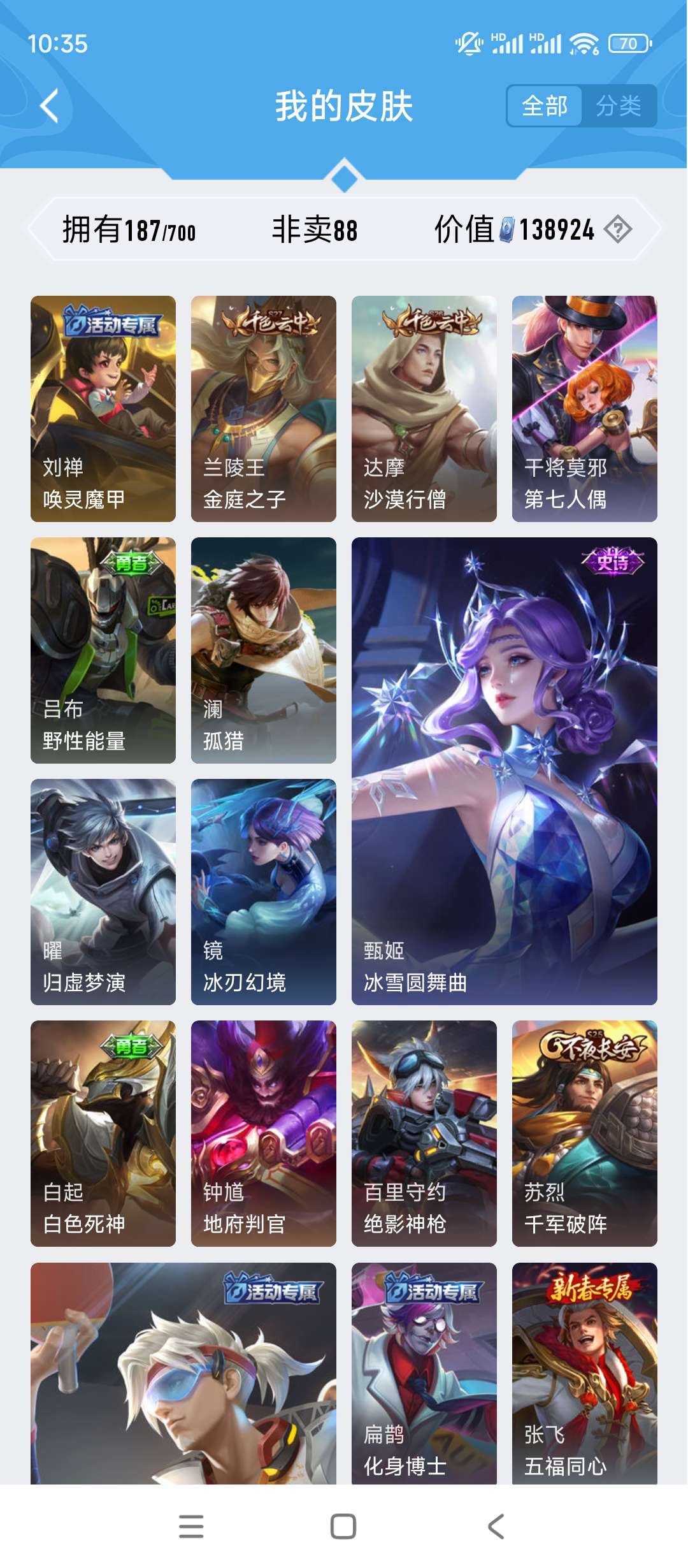View 百里守约 绝影神枪 skin
The height and width of the screenshot is (1568, 688).
coord(424,1133)
